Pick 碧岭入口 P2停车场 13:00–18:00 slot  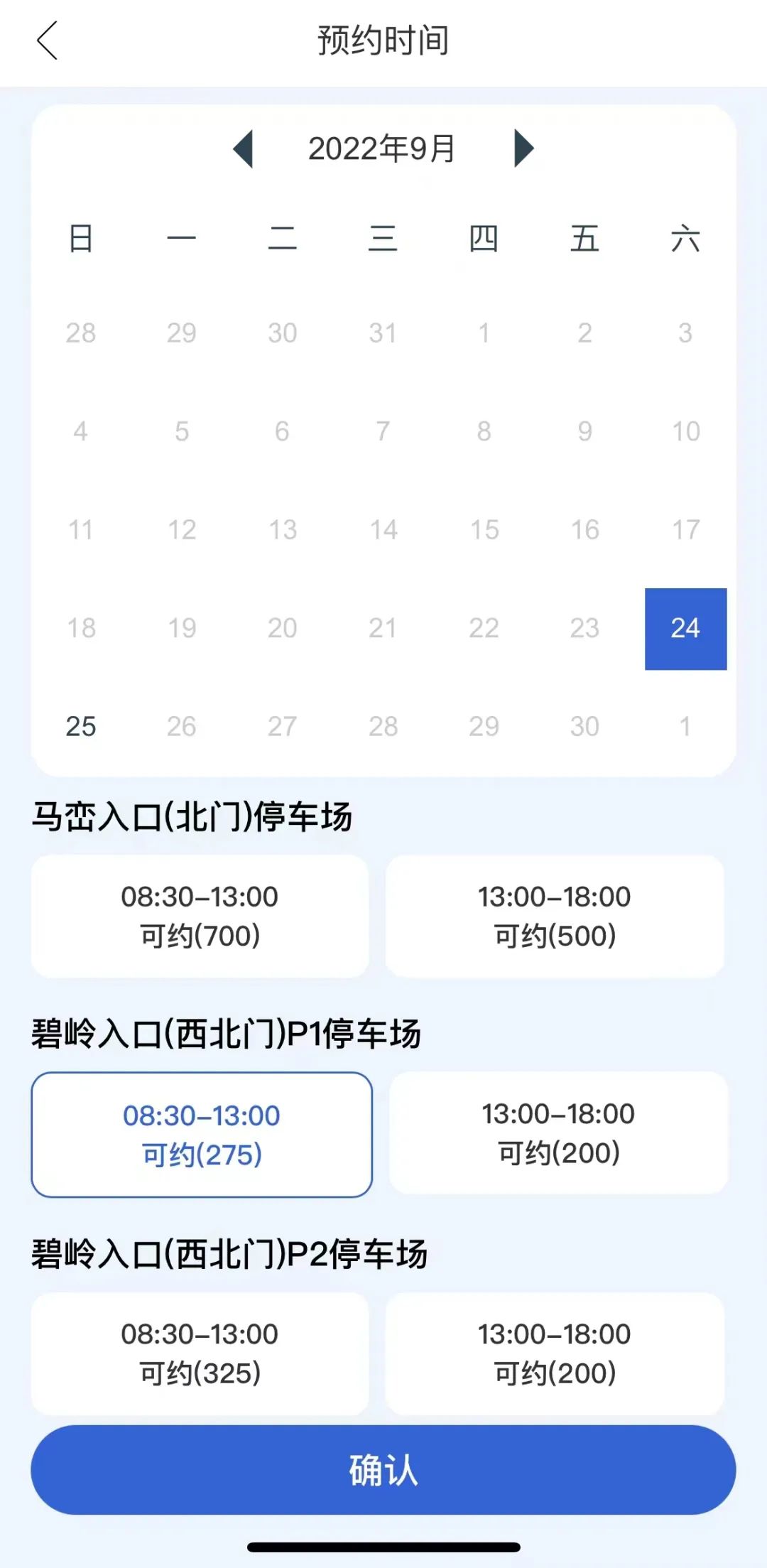click(555, 1353)
